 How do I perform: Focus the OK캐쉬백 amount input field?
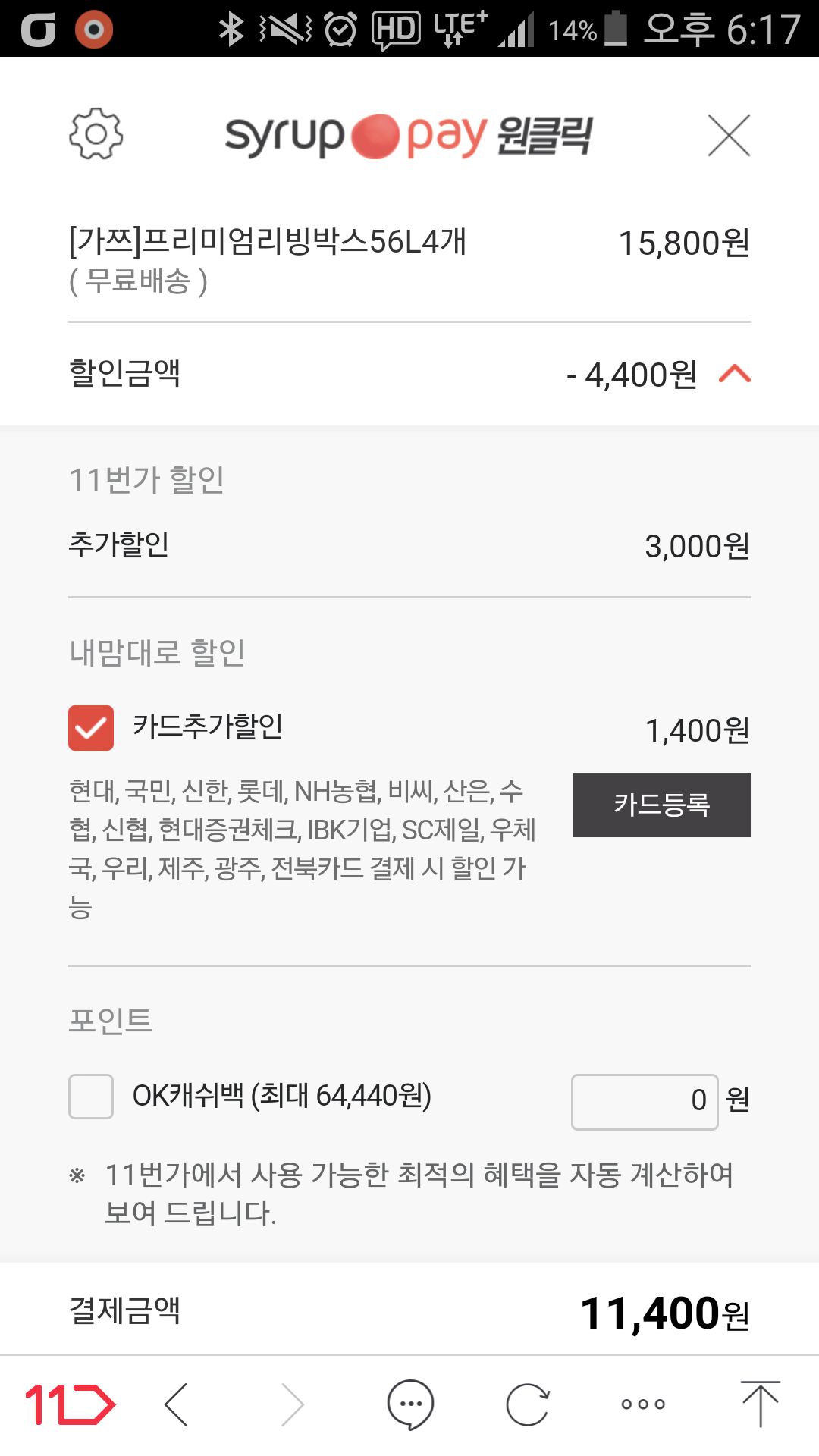pos(645,1101)
